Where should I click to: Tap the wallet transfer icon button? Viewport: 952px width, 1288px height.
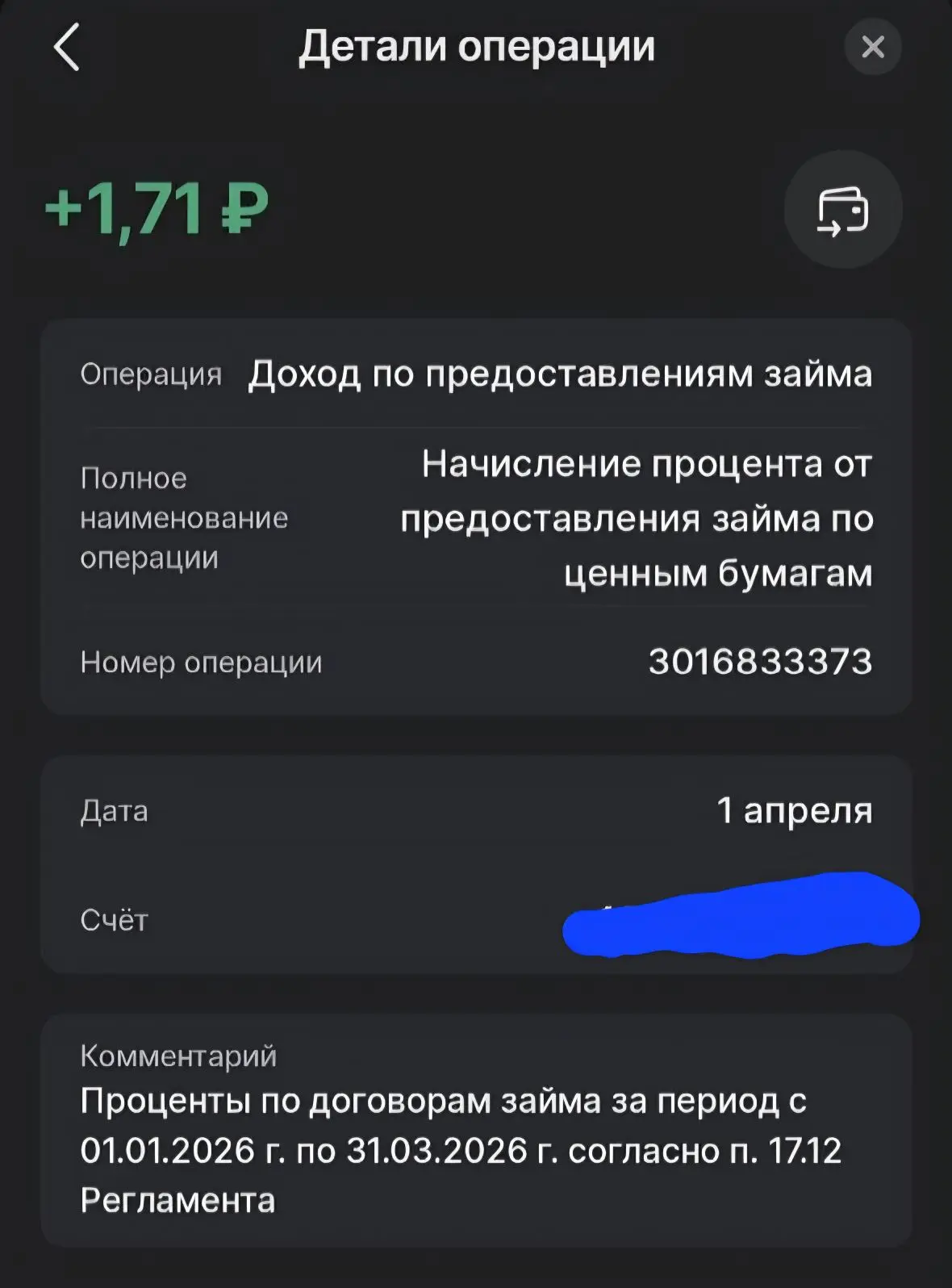pyautogui.click(x=843, y=210)
